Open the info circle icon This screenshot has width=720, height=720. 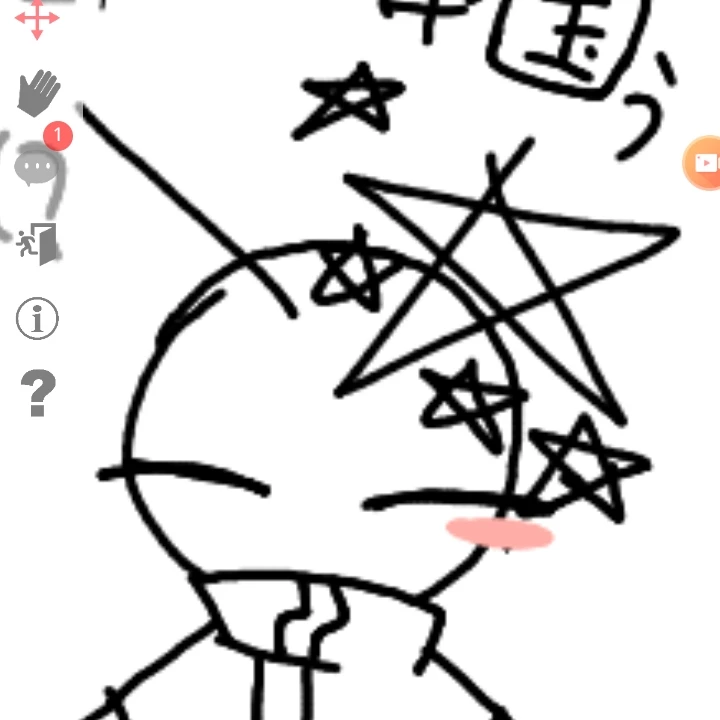click(x=38, y=319)
